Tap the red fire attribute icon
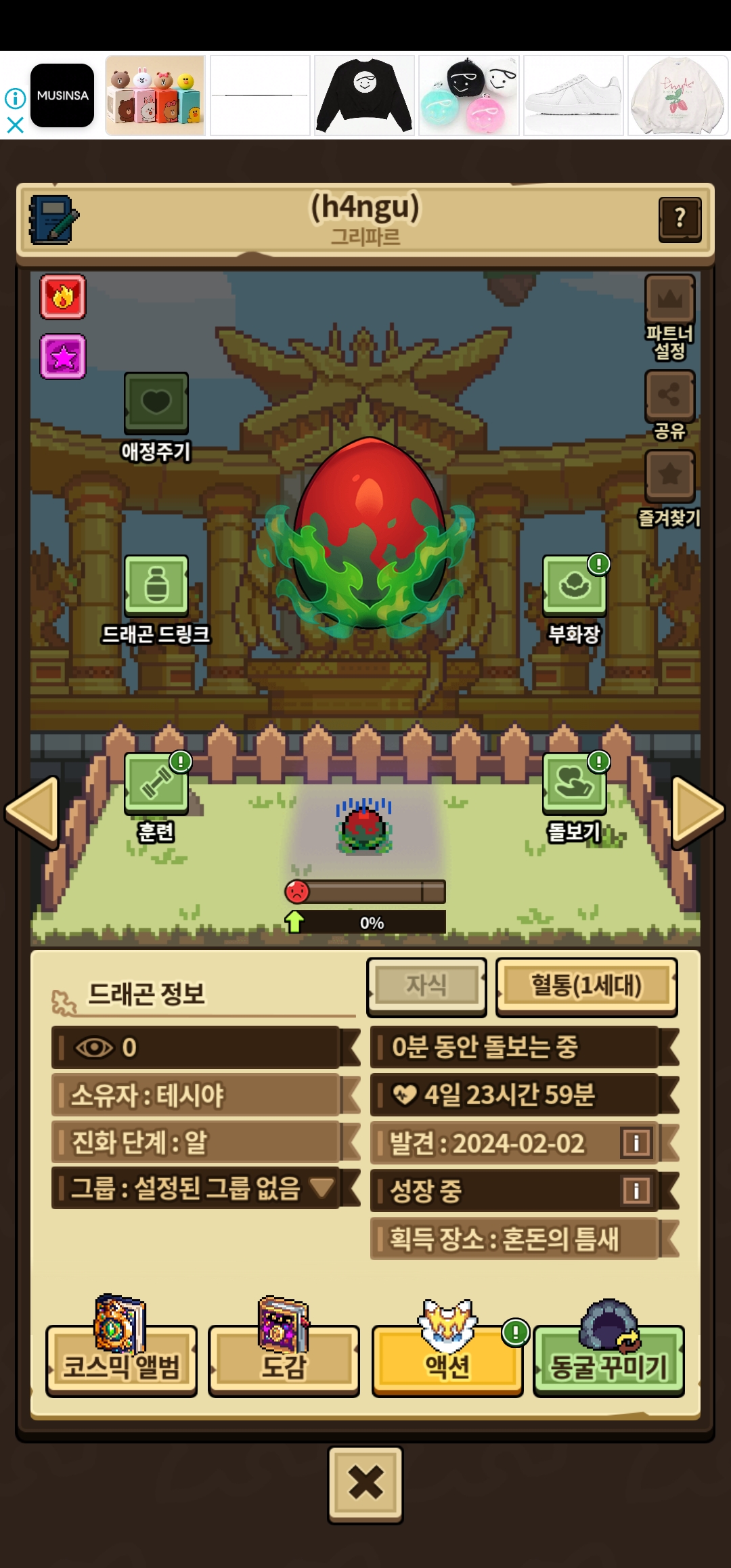This screenshot has height=1568, width=731. [63, 297]
